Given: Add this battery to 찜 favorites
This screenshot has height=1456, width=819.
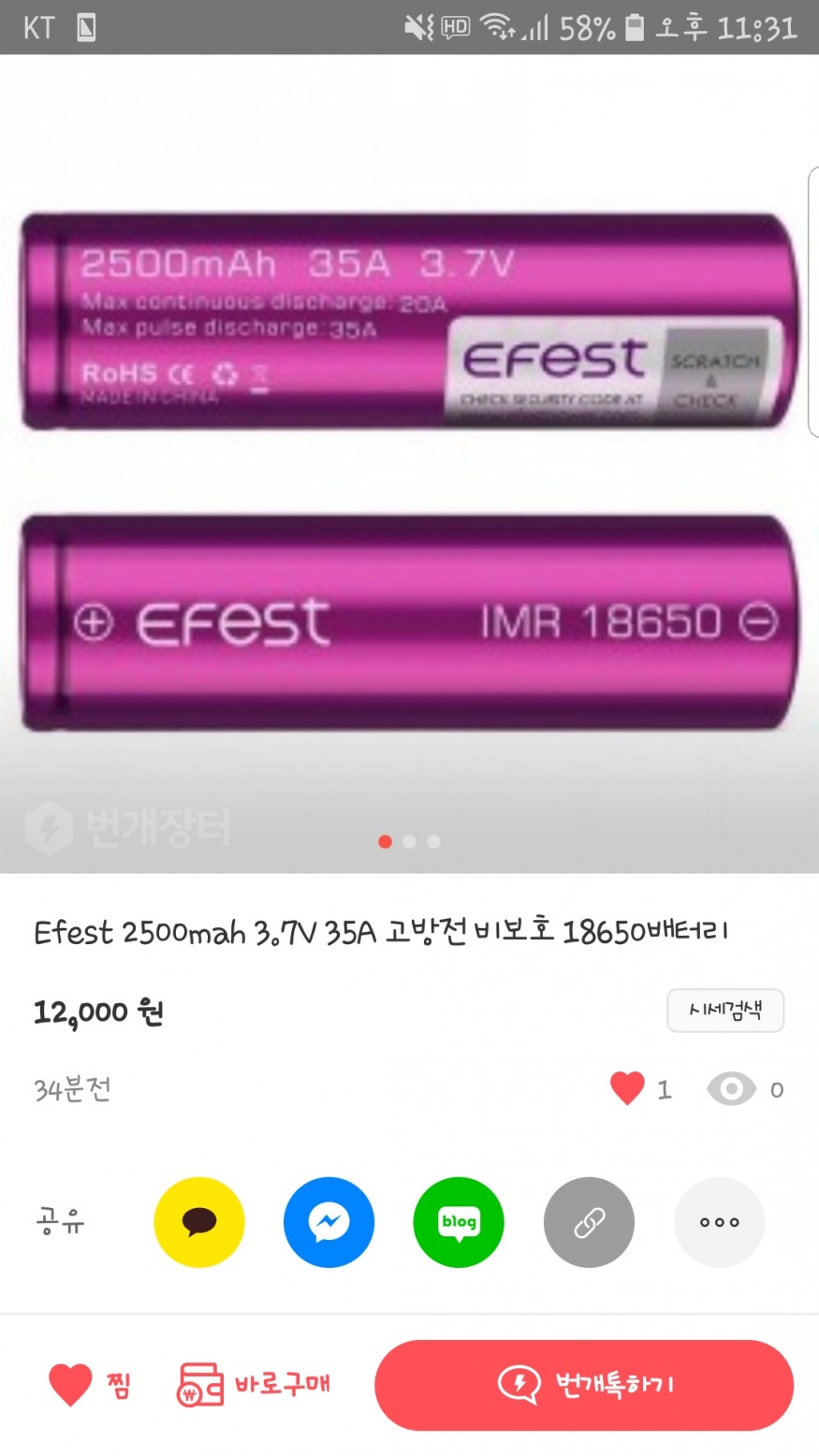Looking at the screenshot, I should pyautogui.click(x=89, y=1385).
